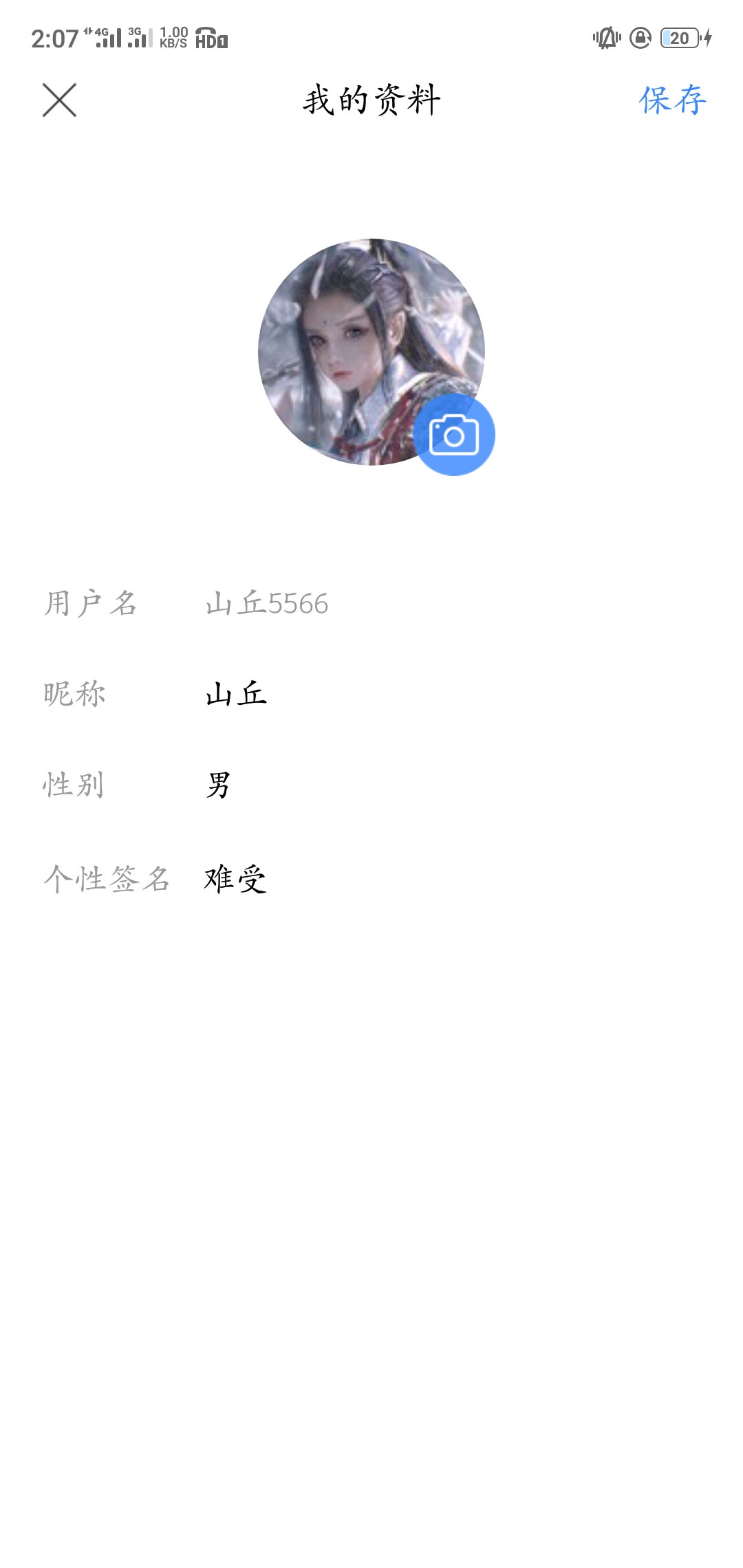Image resolution: width=743 pixels, height=1568 pixels.
Task: Change avatar using the camera icon
Action: [x=453, y=435]
